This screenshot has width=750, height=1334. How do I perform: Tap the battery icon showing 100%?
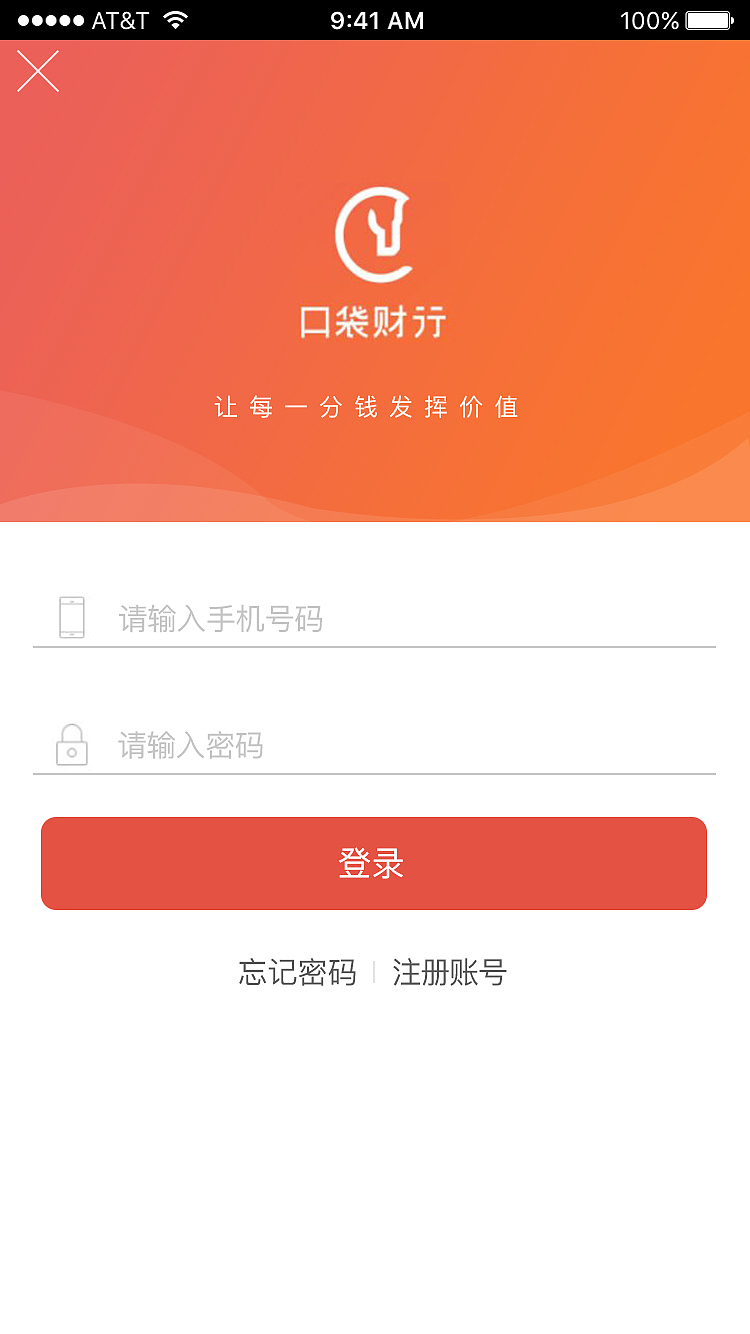point(712,18)
